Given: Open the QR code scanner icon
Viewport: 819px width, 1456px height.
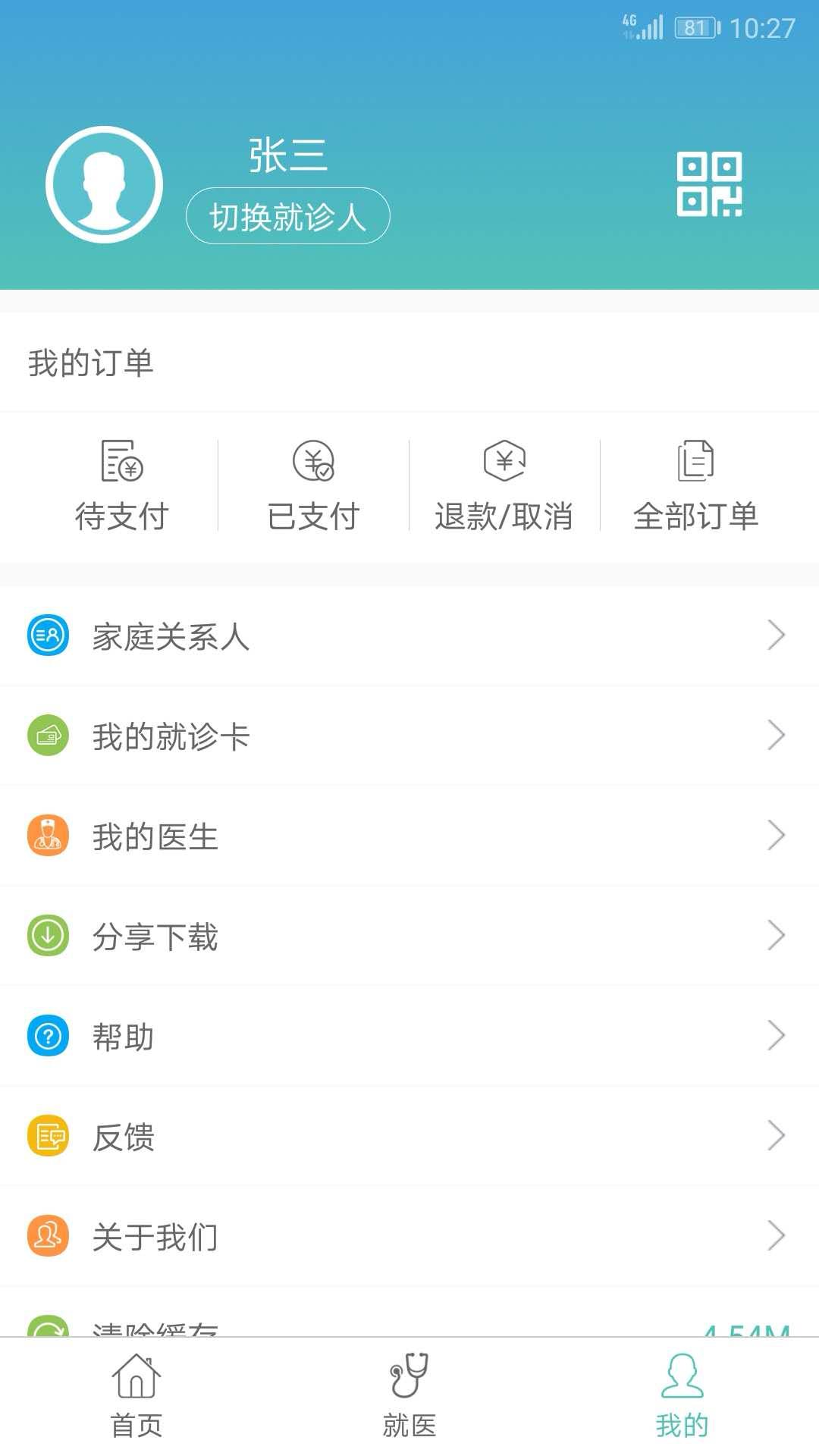Looking at the screenshot, I should 711,184.
